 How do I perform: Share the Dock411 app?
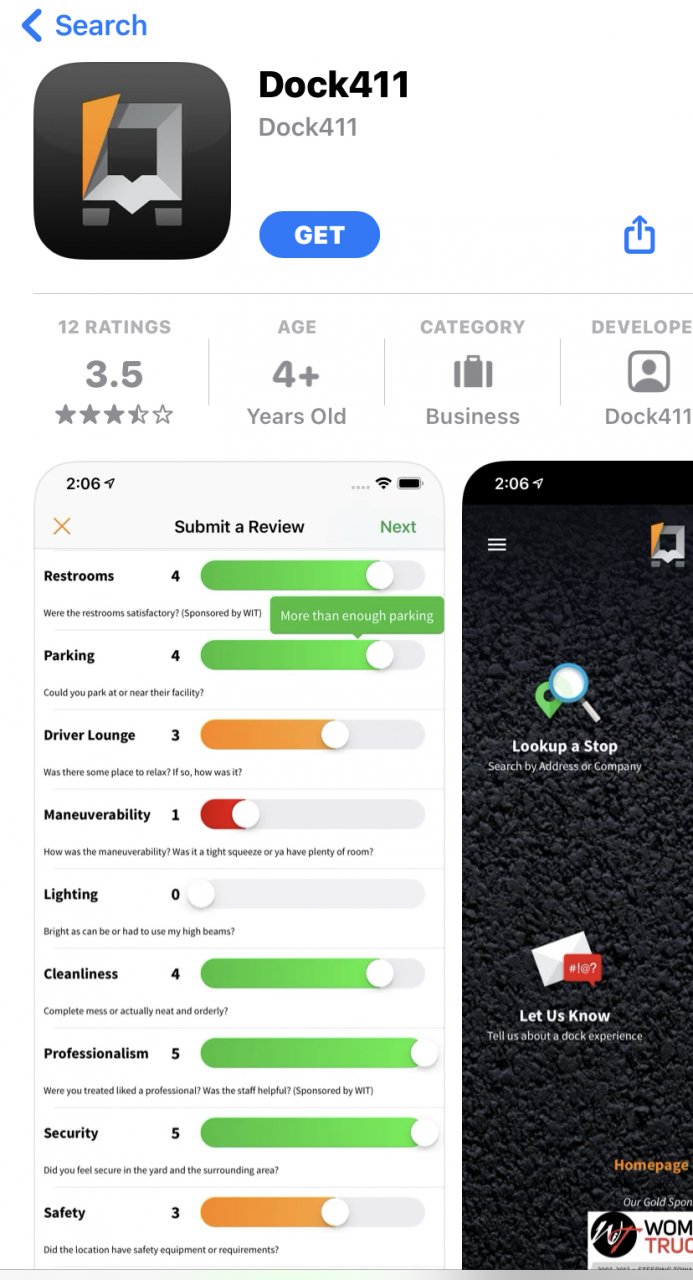(x=639, y=235)
